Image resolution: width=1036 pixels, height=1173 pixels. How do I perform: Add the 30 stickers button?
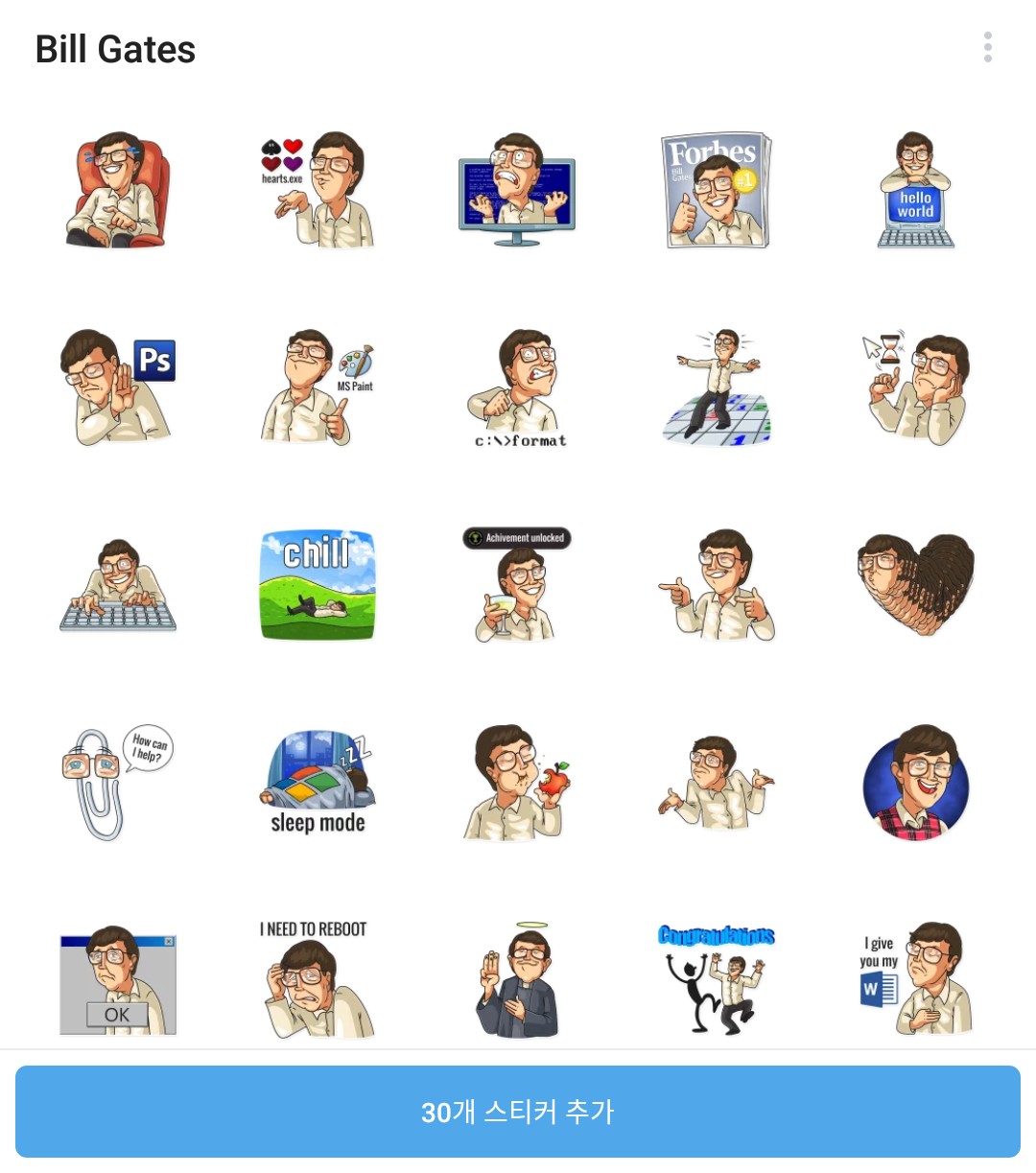click(518, 1111)
